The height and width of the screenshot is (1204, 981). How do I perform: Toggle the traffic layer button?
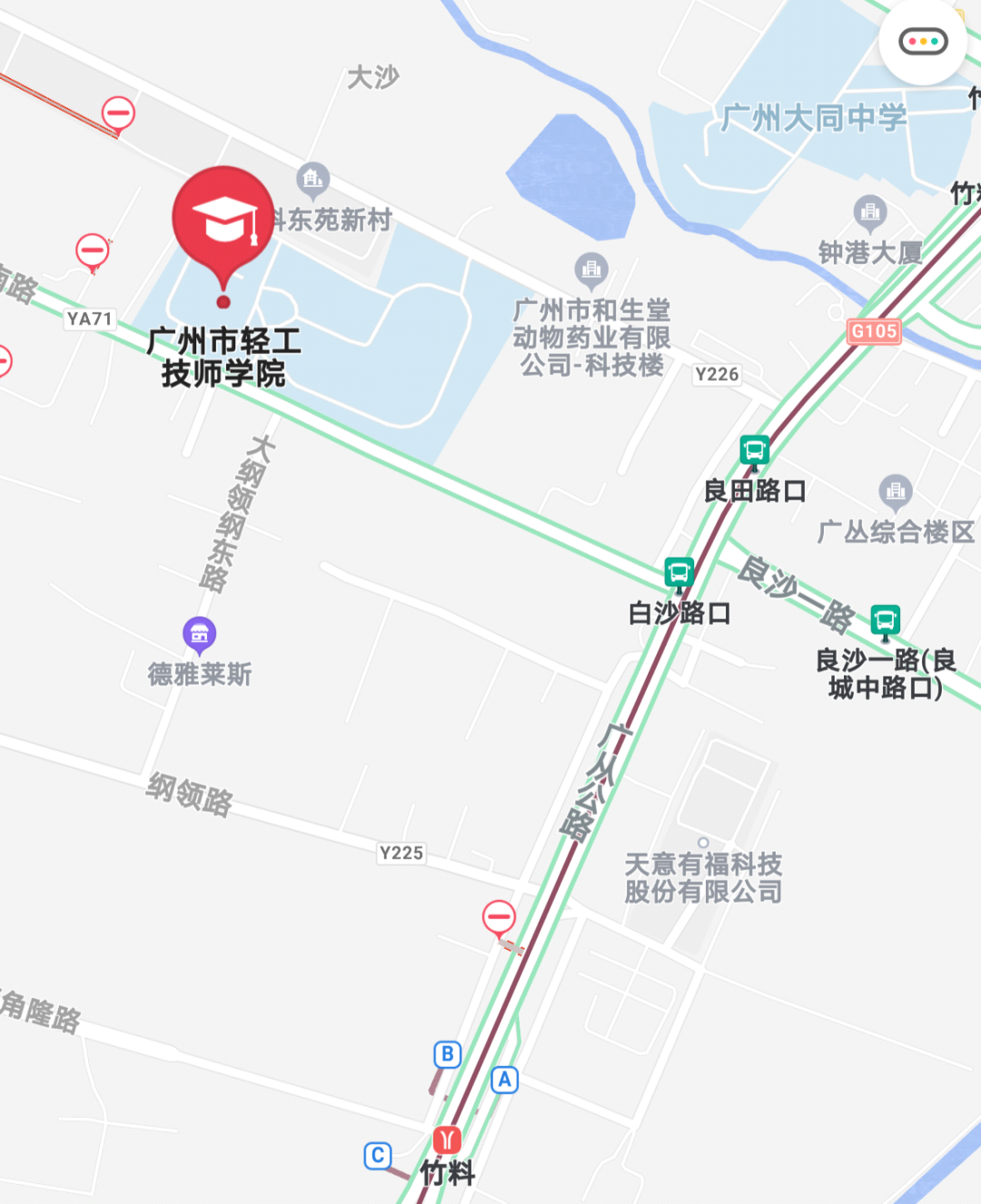[923, 42]
